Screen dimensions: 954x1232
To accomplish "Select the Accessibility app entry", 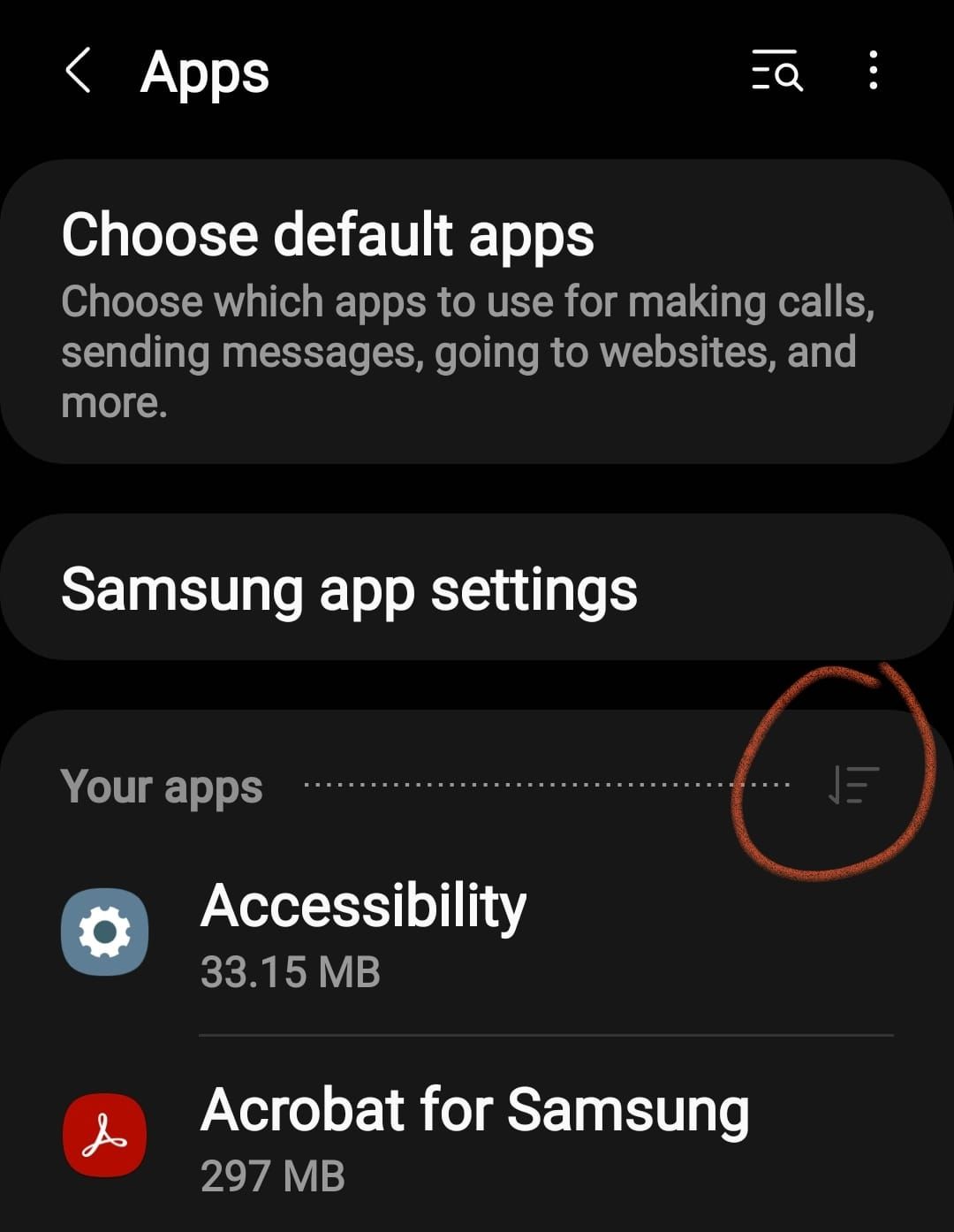I will pos(364,932).
